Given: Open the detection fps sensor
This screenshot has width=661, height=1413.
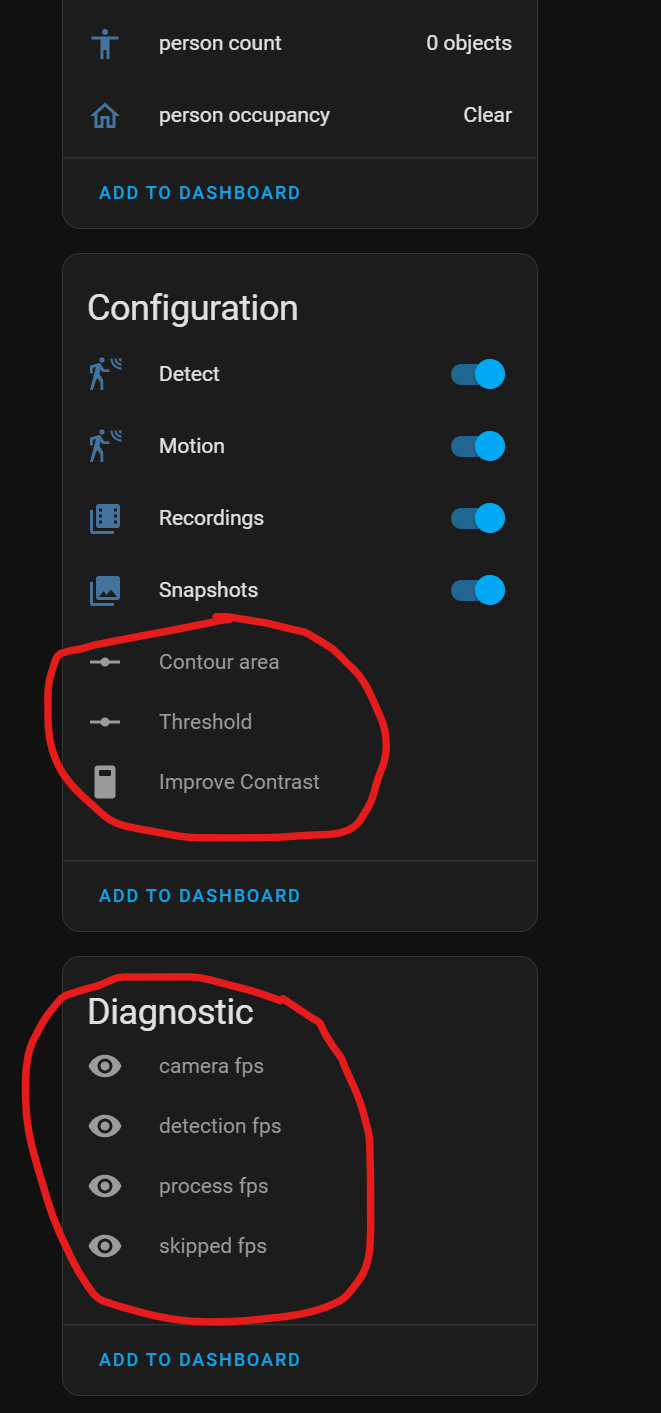Looking at the screenshot, I should tap(300, 1126).
